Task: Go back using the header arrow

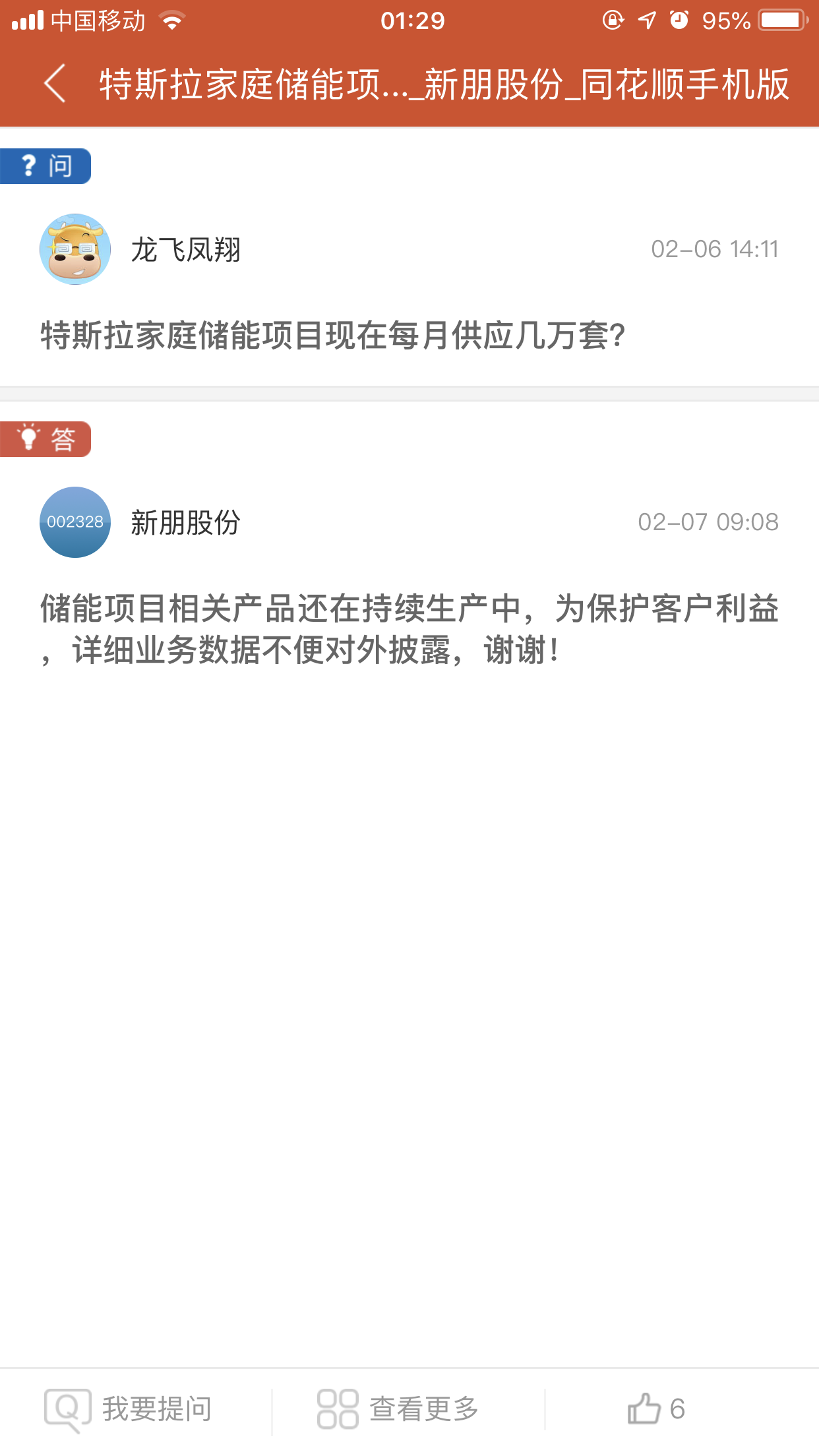Action: (55, 84)
